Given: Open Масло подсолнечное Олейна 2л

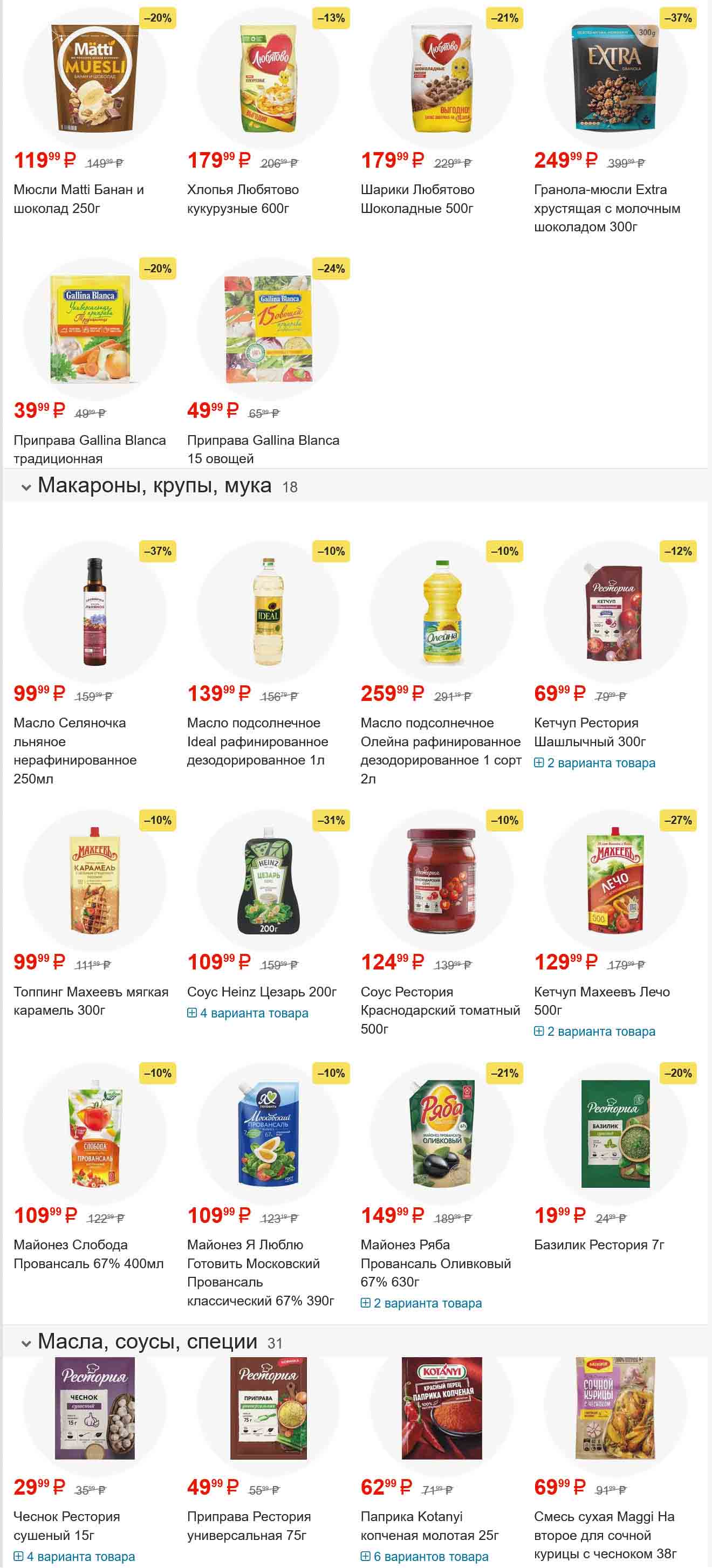Looking at the screenshot, I should point(440,750).
